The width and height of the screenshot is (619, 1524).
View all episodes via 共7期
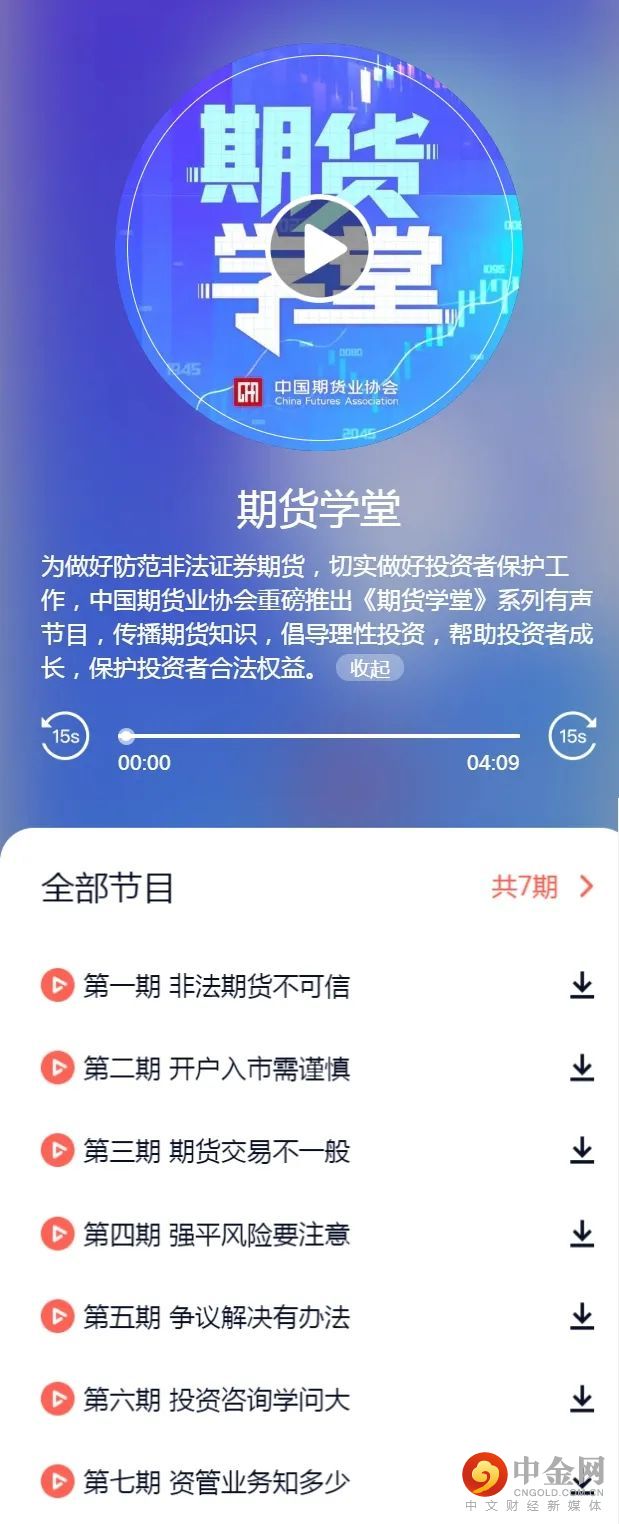(x=541, y=887)
